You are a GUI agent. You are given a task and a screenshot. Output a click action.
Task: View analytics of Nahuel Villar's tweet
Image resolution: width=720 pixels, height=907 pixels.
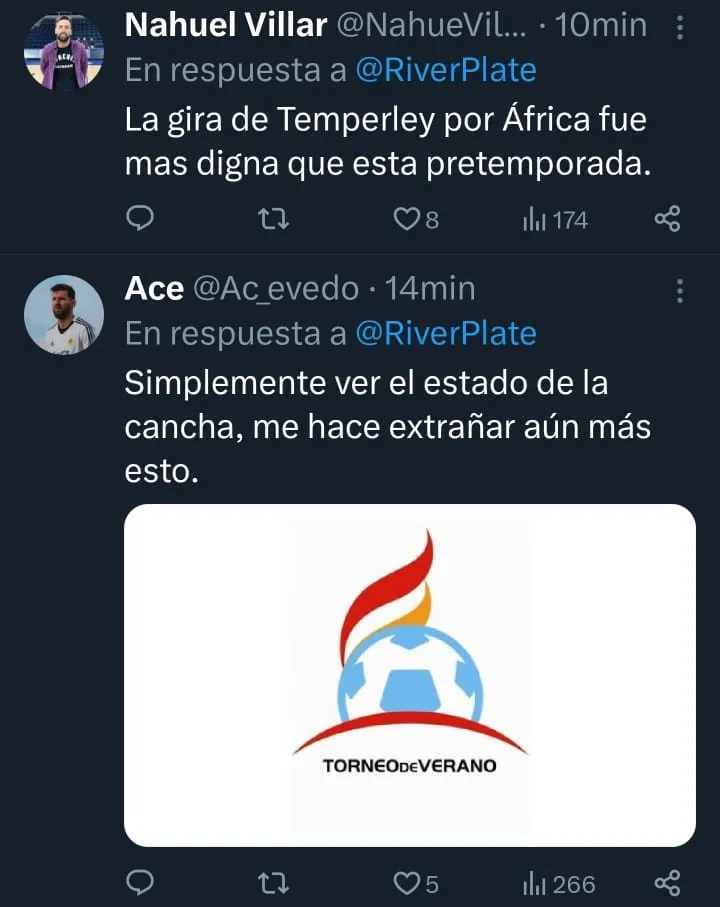pyautogui.click(x=555, y=219)
